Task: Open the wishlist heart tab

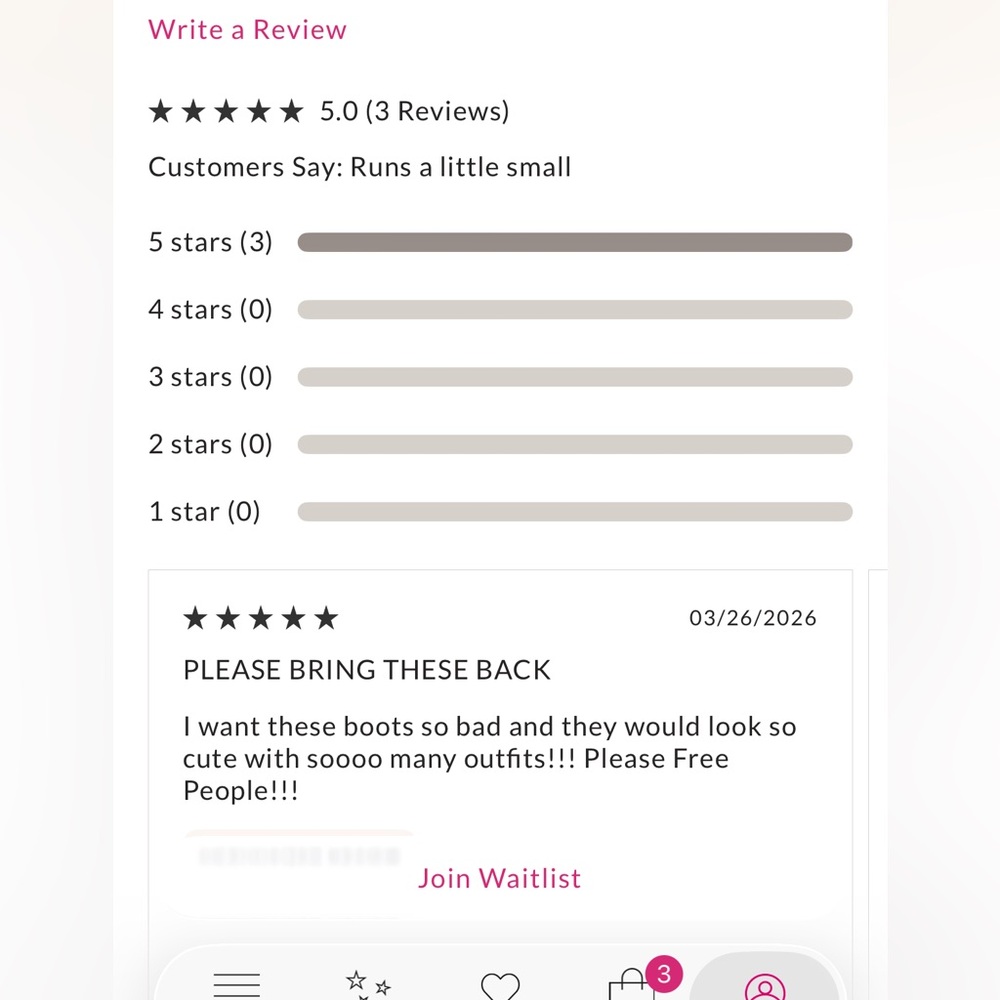Action: click(500, 987)
